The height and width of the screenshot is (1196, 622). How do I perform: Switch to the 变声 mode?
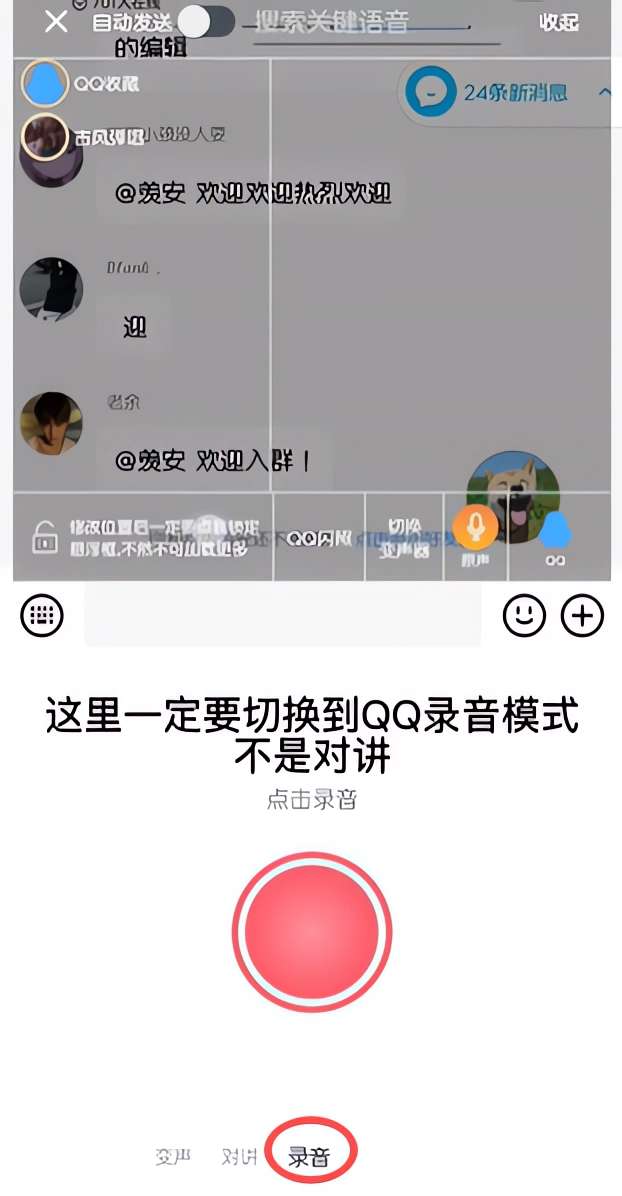[173, 1157]
